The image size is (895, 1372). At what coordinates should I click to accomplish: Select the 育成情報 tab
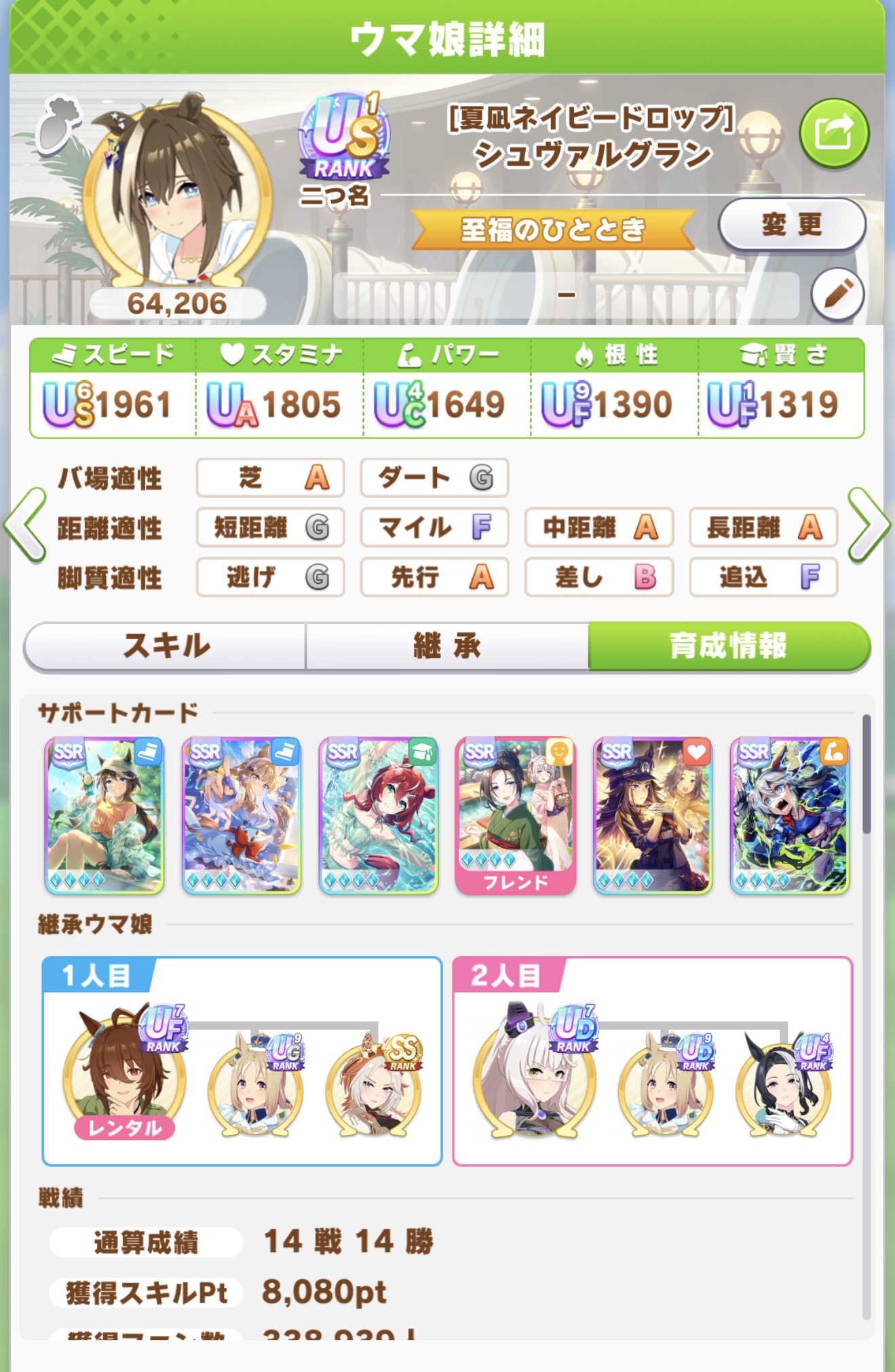(x=728, y=646)
